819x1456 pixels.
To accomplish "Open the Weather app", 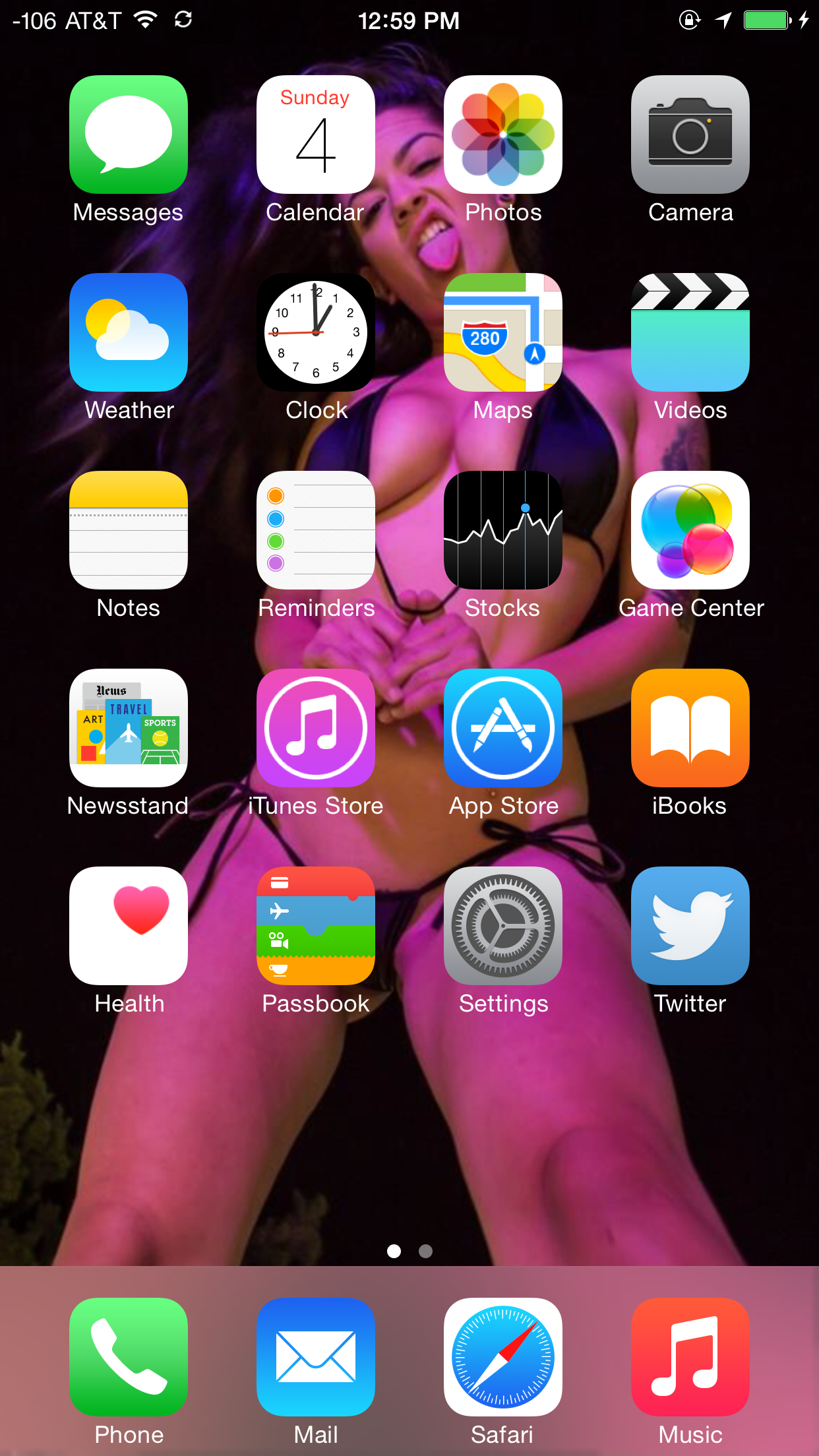I will [x=129, y=332].
